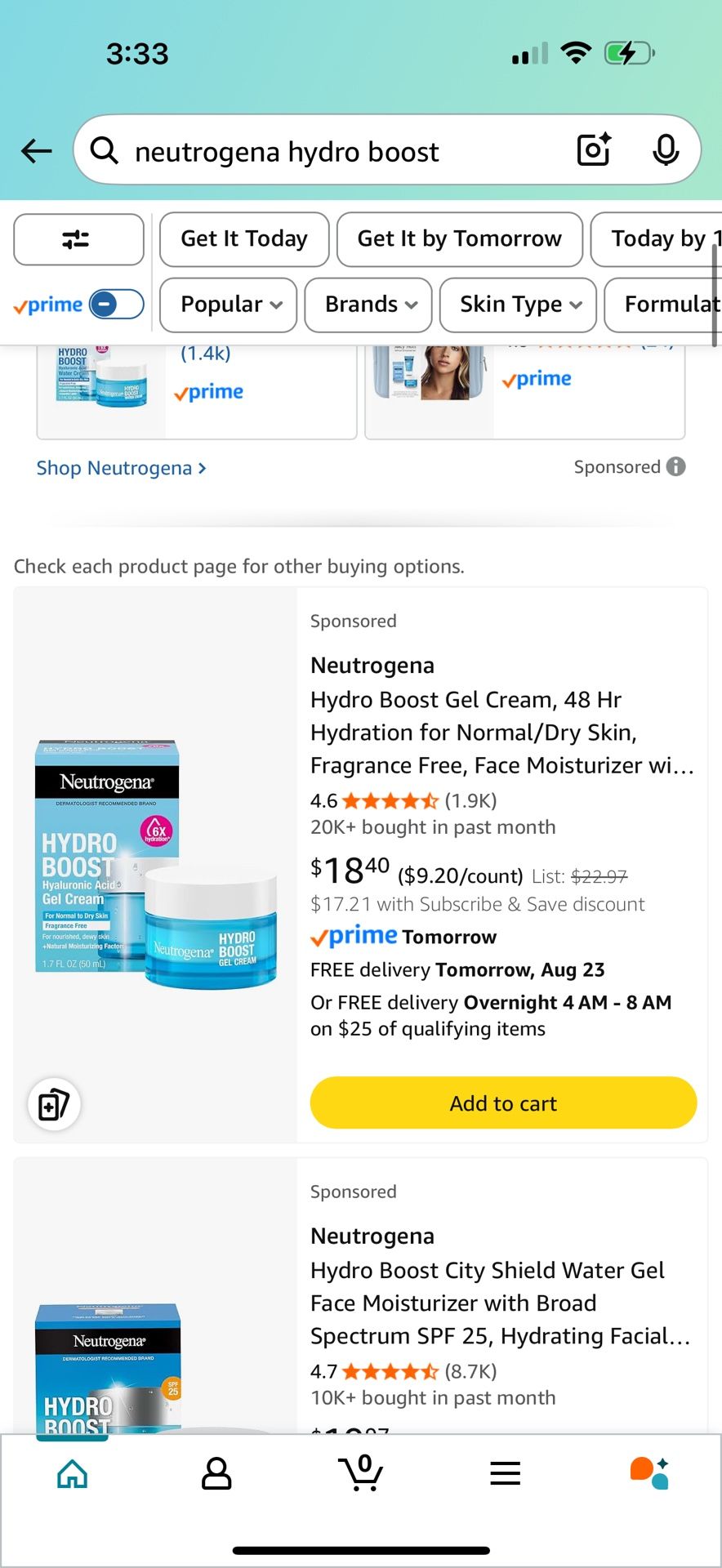This screenshot has height=1568, width=722.
Task: Add Hydro Boost Gel Cream to cart
Action: tap(503, 1102)
